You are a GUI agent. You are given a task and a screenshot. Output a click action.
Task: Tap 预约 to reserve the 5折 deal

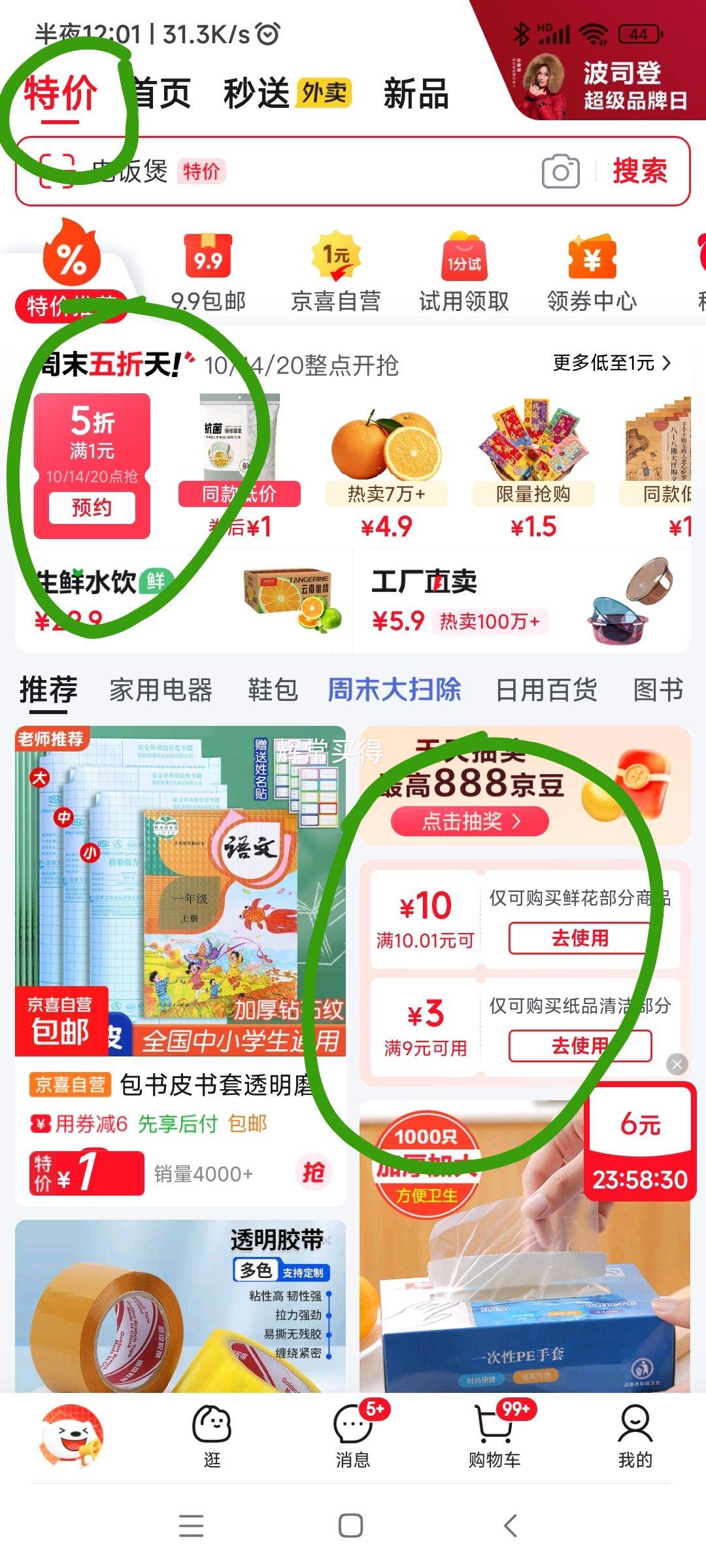(92, 508)
